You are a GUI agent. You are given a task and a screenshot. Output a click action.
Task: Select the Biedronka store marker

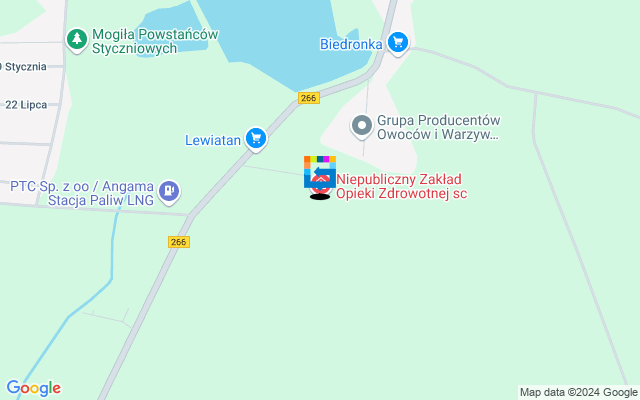point(398,42)
